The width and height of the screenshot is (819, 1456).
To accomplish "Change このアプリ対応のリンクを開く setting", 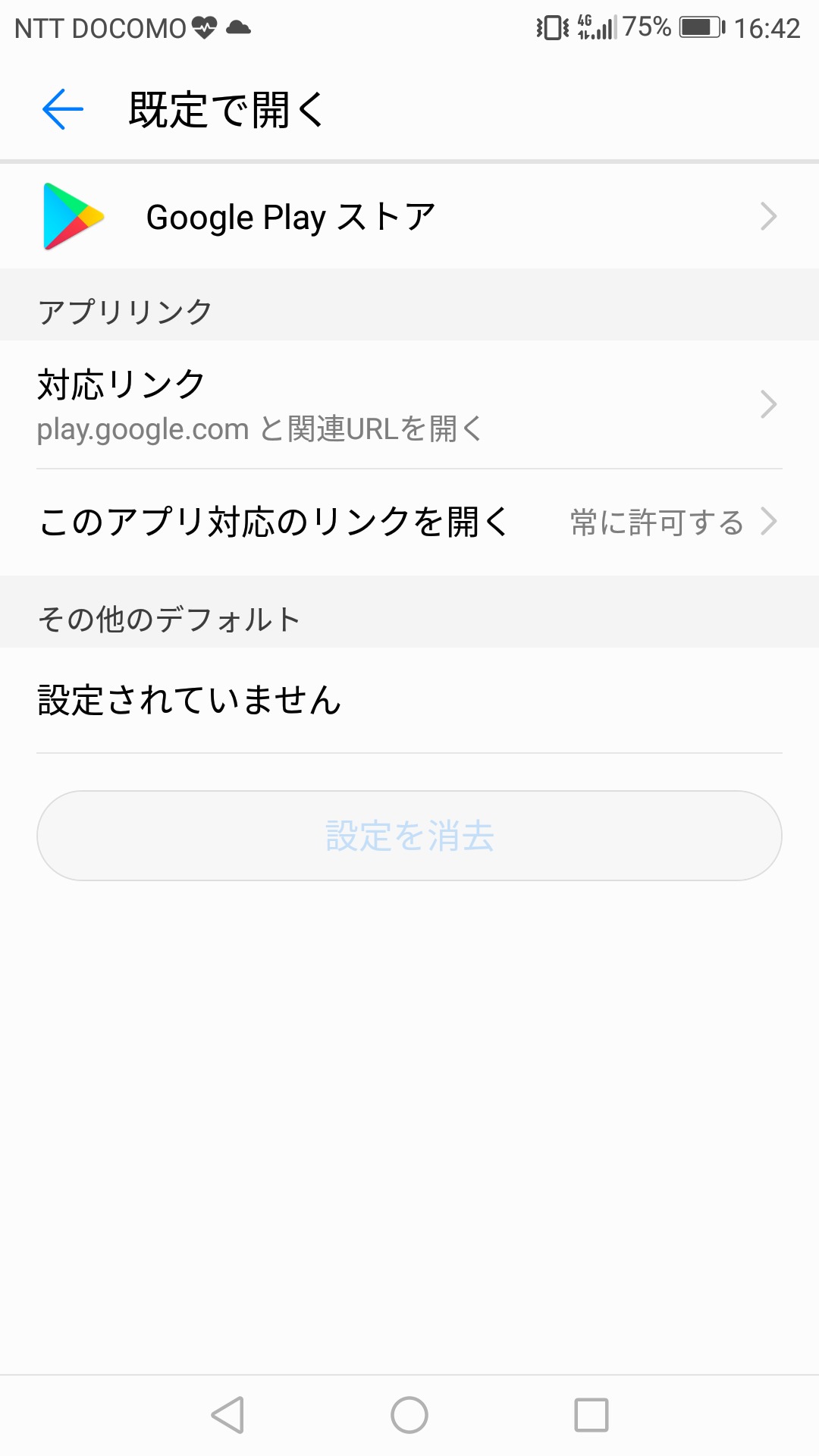I will click(x=409, y=522).
